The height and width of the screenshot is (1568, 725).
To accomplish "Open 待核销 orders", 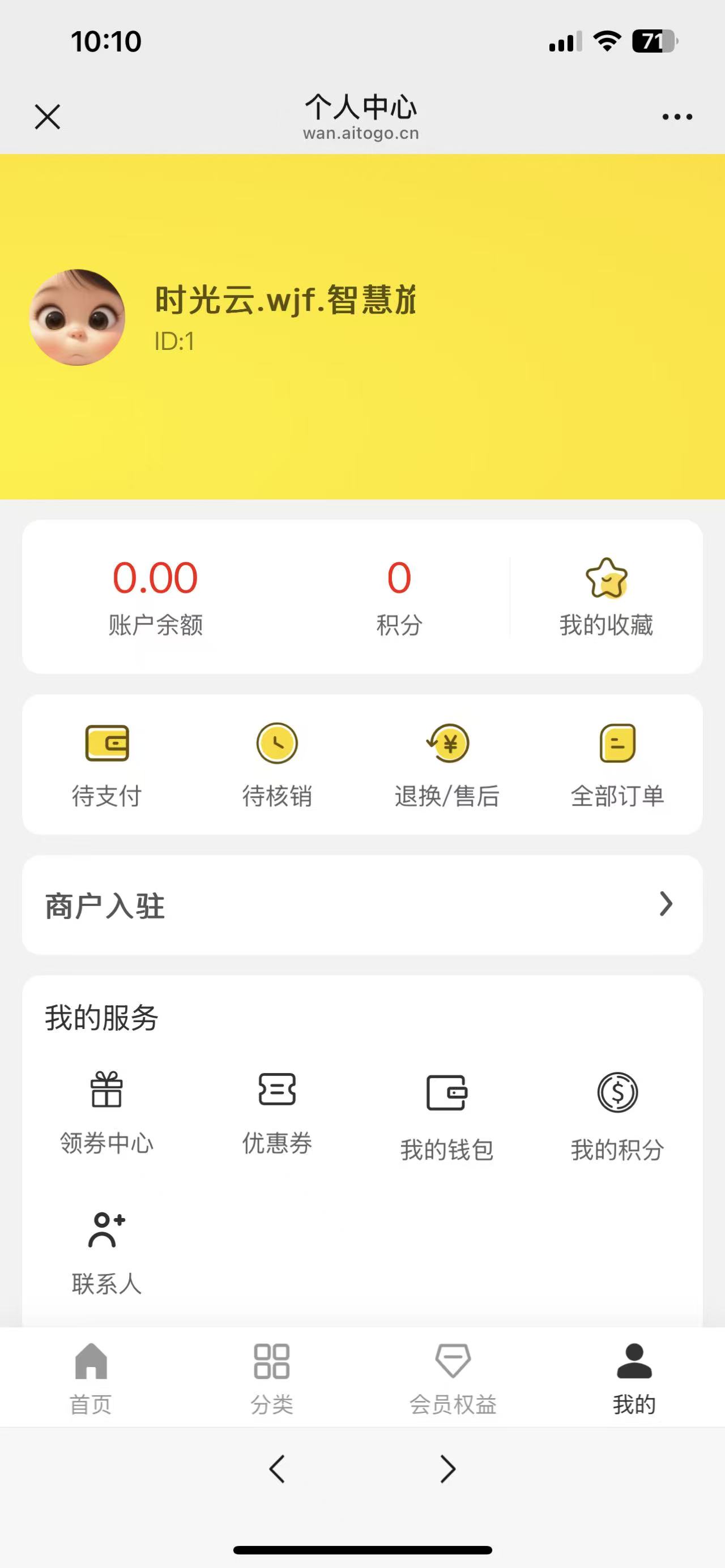I will coord(277,764).
